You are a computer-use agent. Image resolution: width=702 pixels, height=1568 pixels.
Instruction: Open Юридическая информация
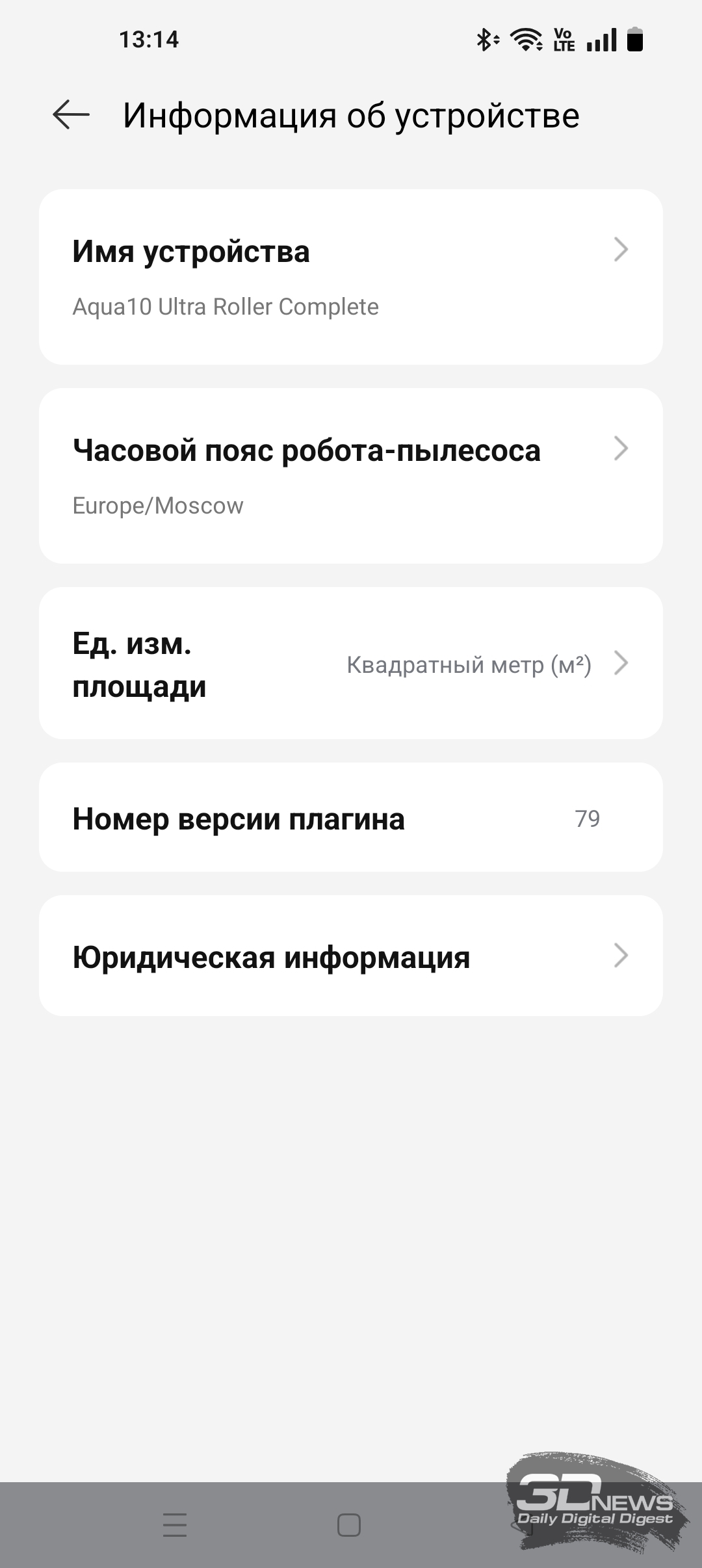[x=351, y=956]
